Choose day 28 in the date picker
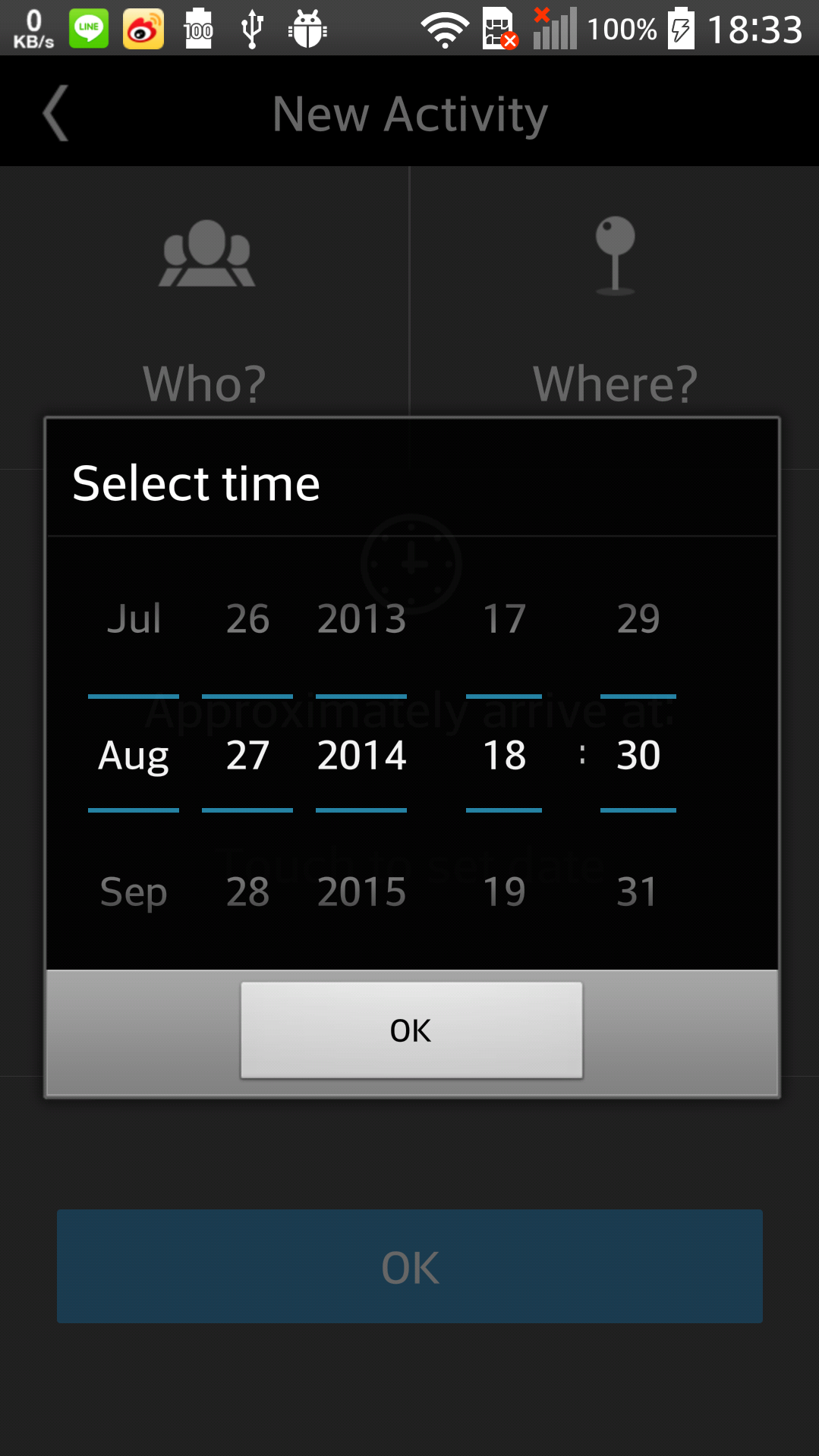 (x=247, y=892)
